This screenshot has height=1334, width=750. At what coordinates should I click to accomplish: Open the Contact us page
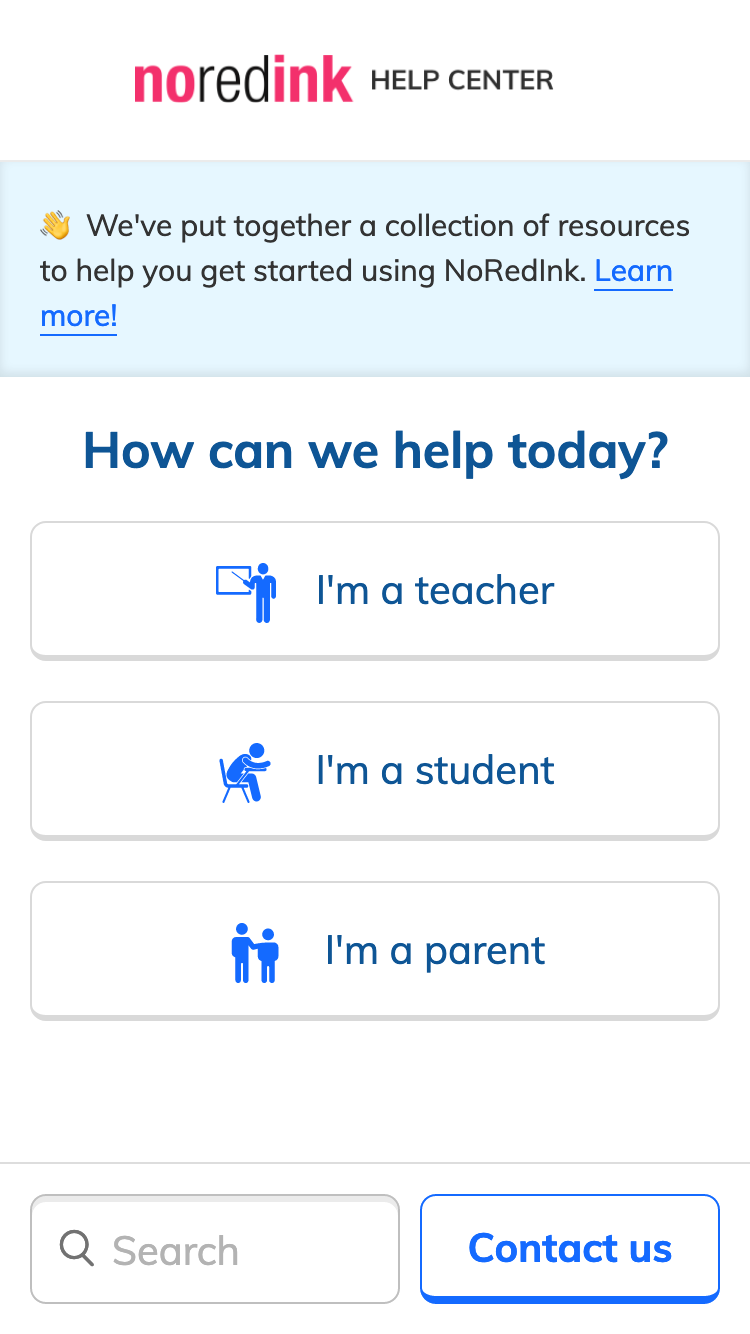(x=570, y=1248)
